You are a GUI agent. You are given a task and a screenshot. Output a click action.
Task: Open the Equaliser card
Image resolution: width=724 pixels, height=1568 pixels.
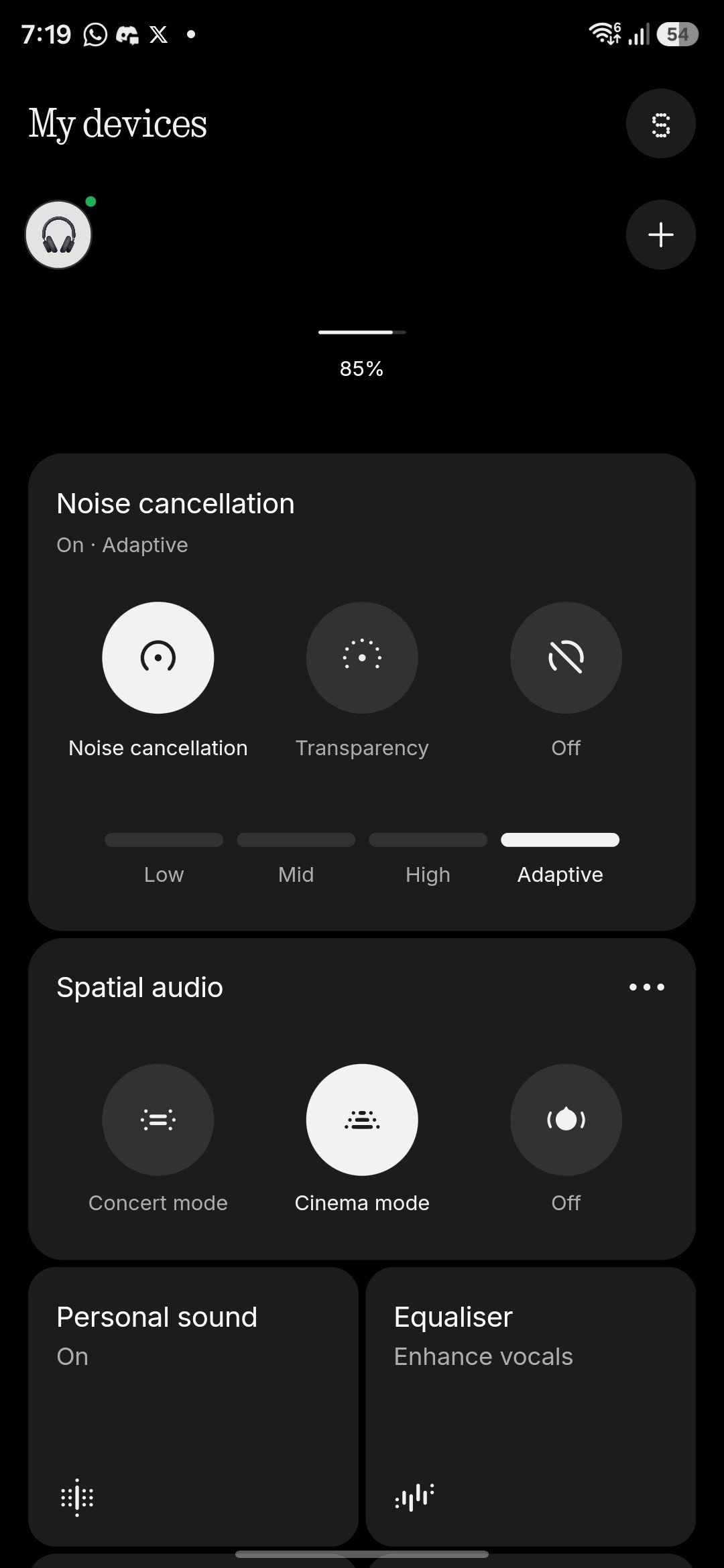[530, 1406]
